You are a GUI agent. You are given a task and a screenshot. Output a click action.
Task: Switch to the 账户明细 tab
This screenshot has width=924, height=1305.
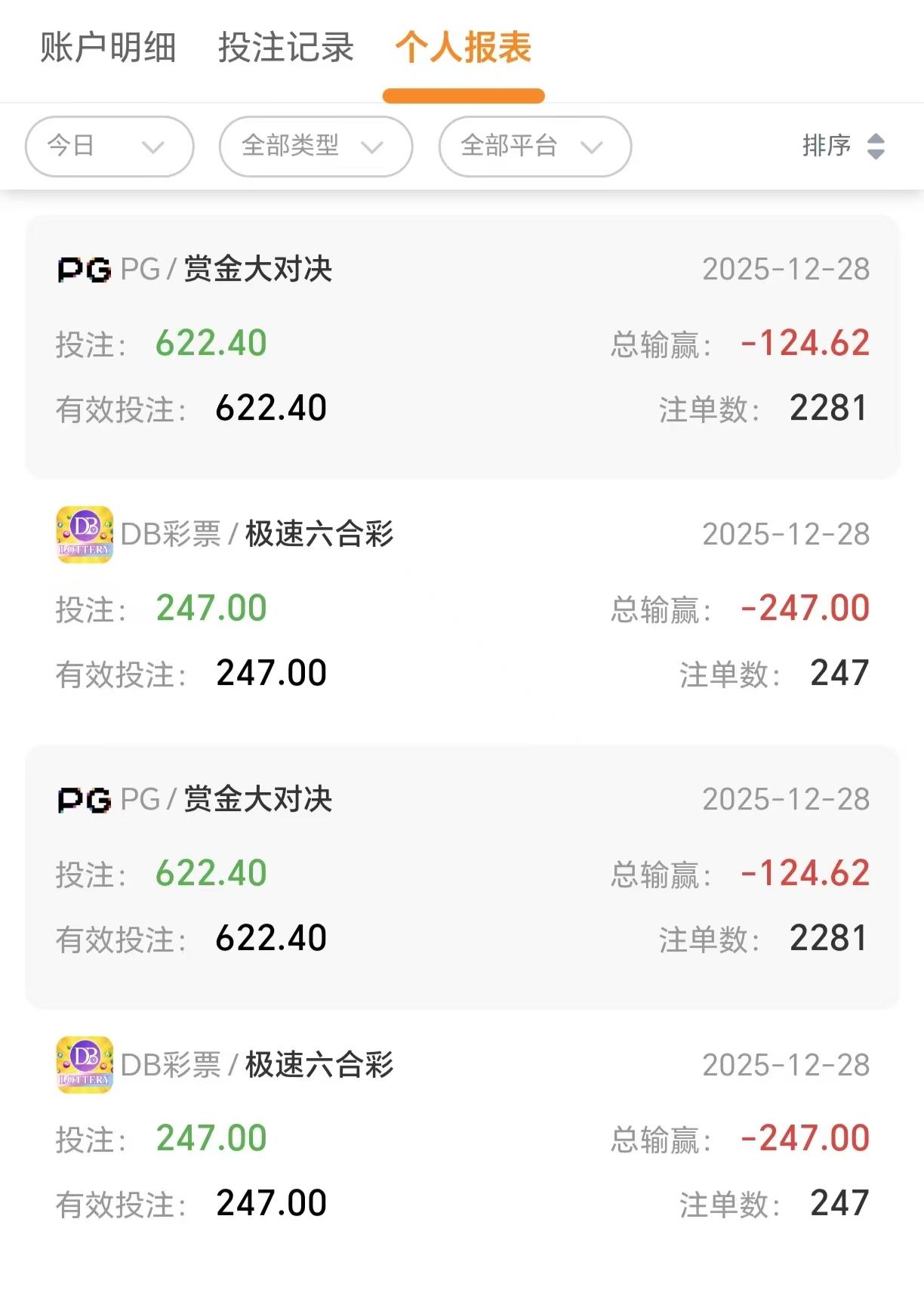click(x=108, y=48)
